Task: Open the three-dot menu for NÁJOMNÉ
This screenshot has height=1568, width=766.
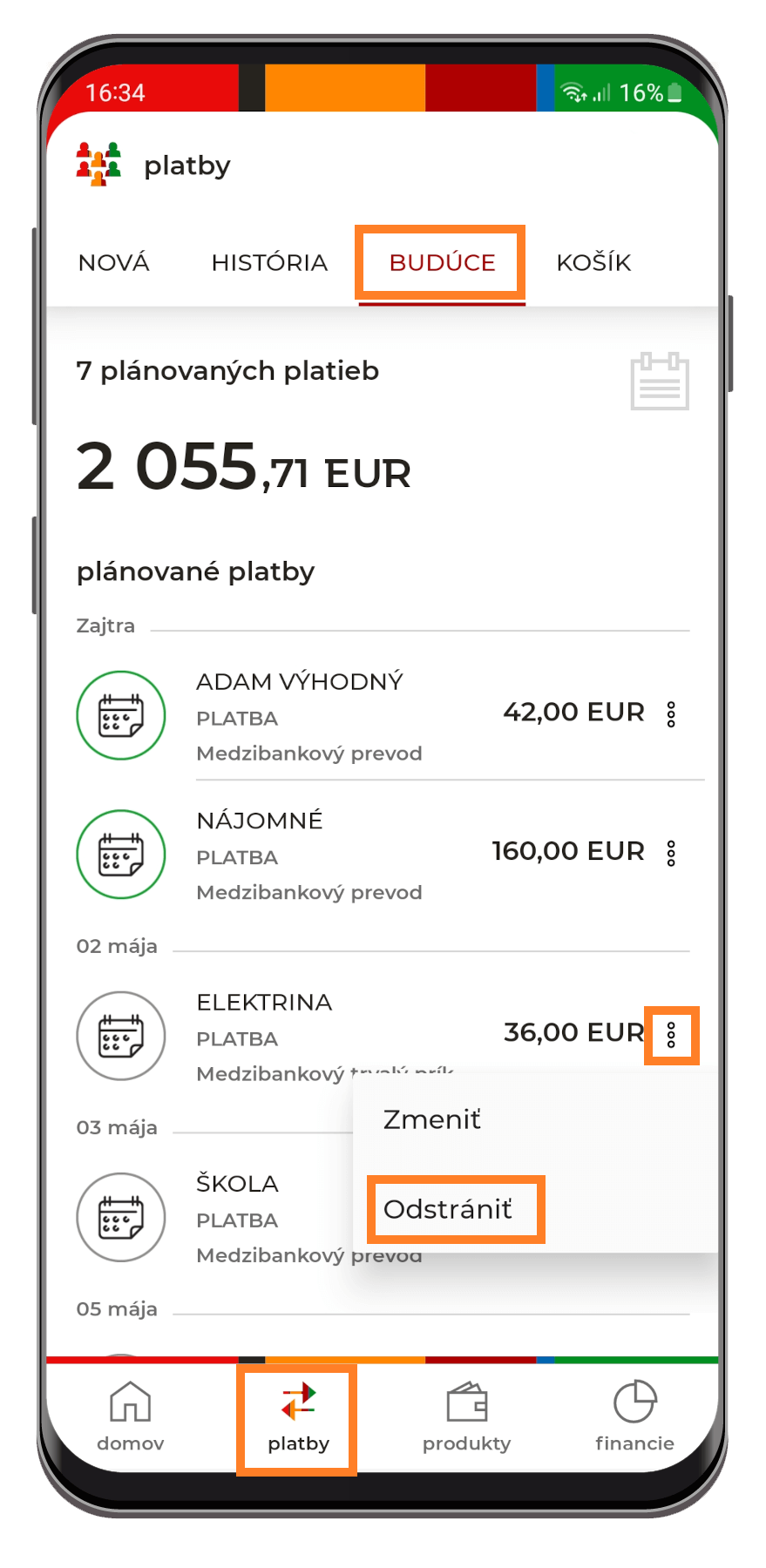Action: click(671, 854)
